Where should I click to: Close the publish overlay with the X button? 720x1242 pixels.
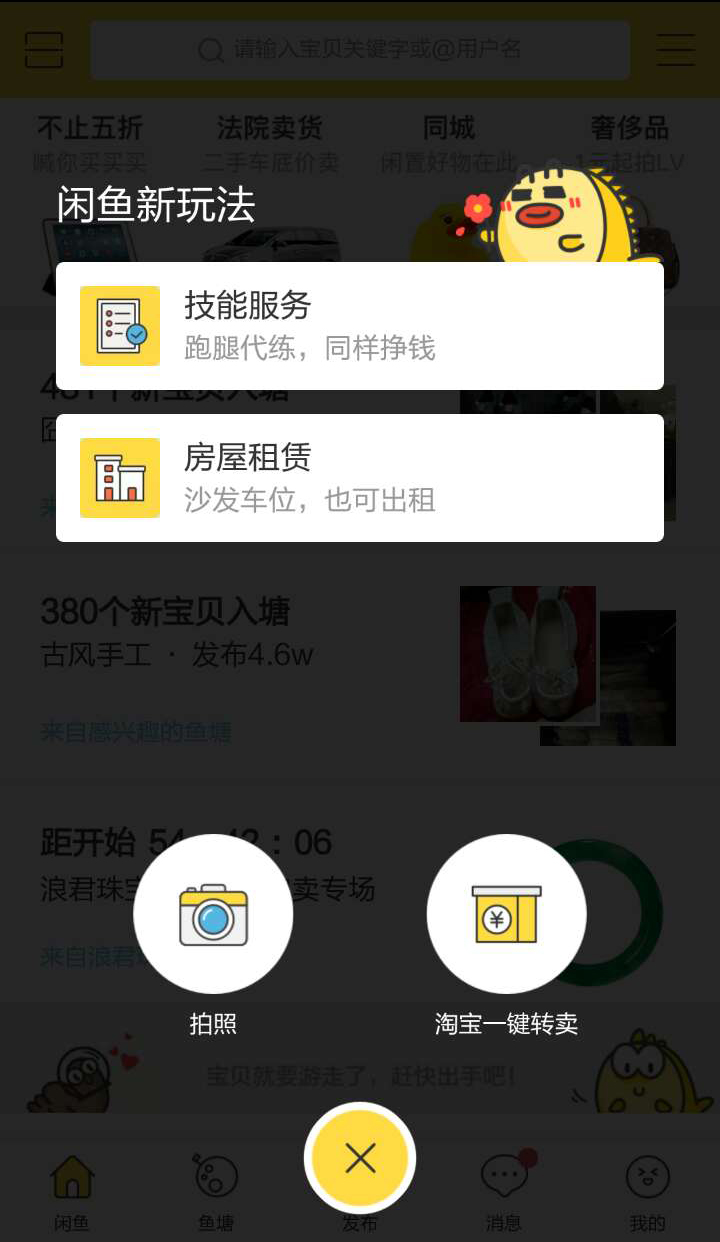pyautogui.click(x=359, y=1157)
